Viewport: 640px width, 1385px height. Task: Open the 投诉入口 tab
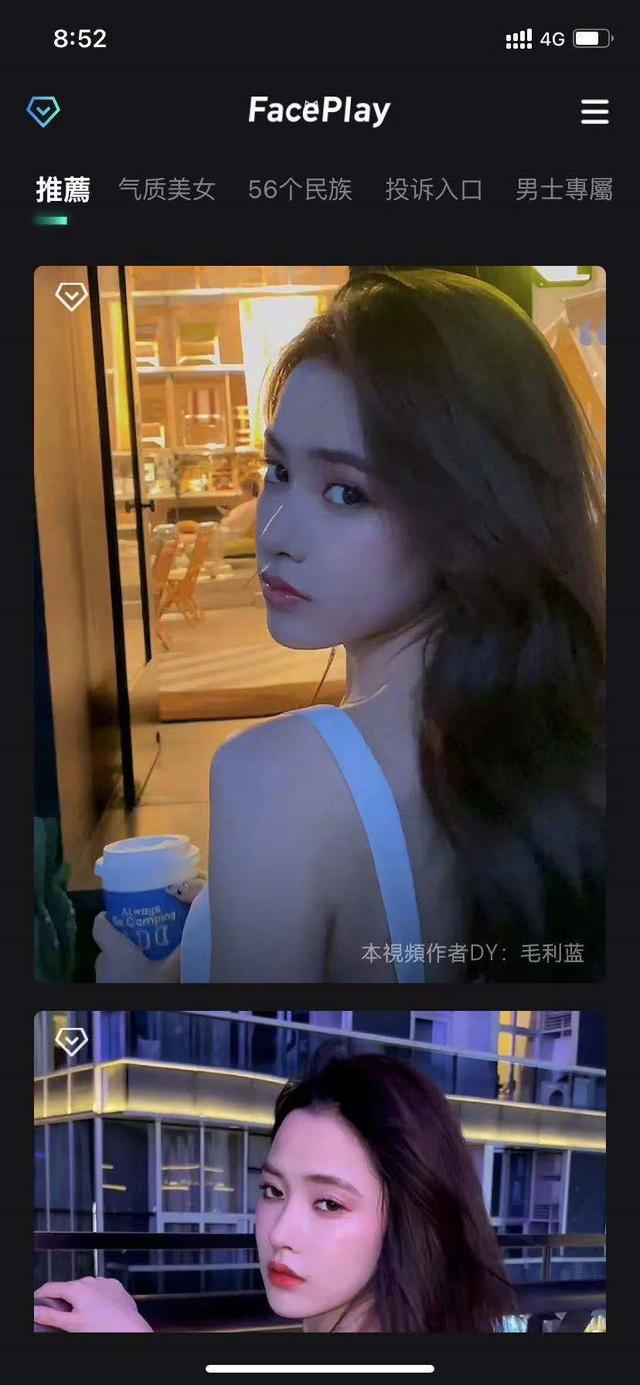(x=434, y=189)
